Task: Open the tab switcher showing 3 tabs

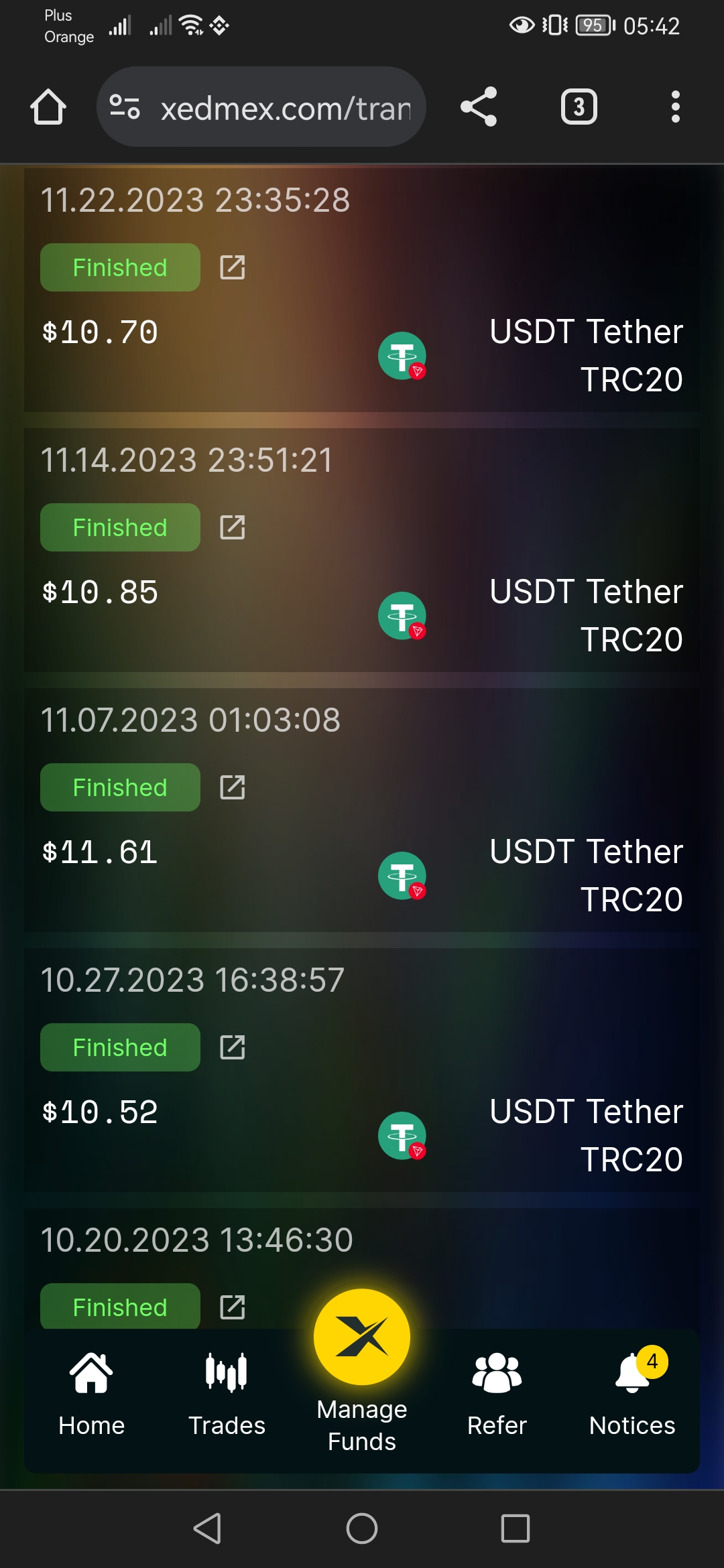Action: pyautogui.click(x=579, y=107)
